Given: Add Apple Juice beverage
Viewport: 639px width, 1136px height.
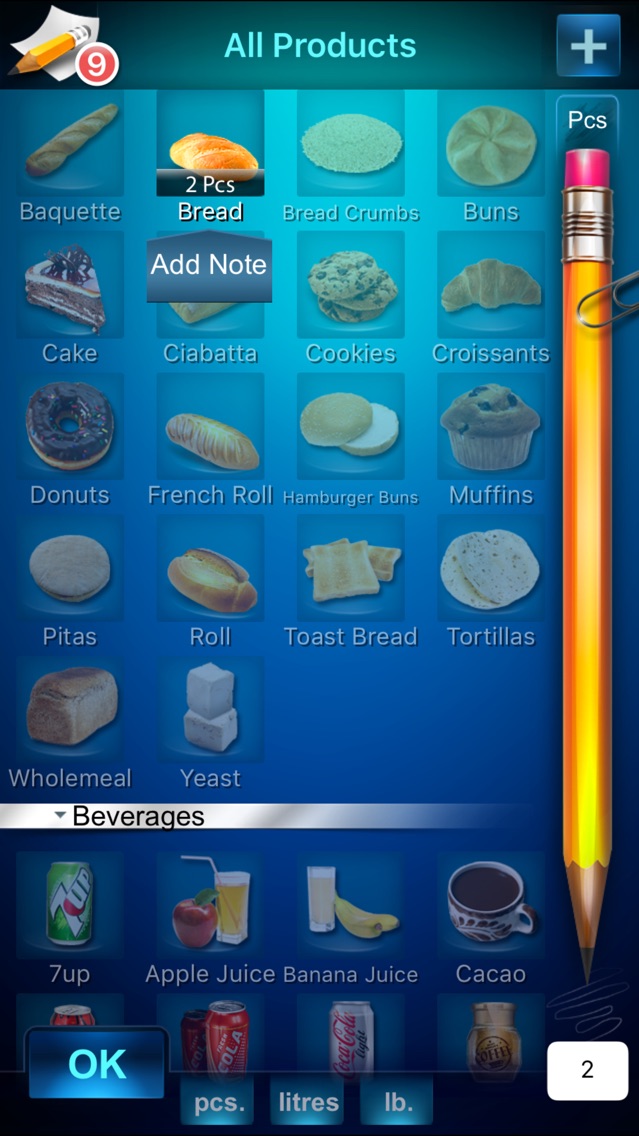Looking at the screenshot, I should point(210,918).
